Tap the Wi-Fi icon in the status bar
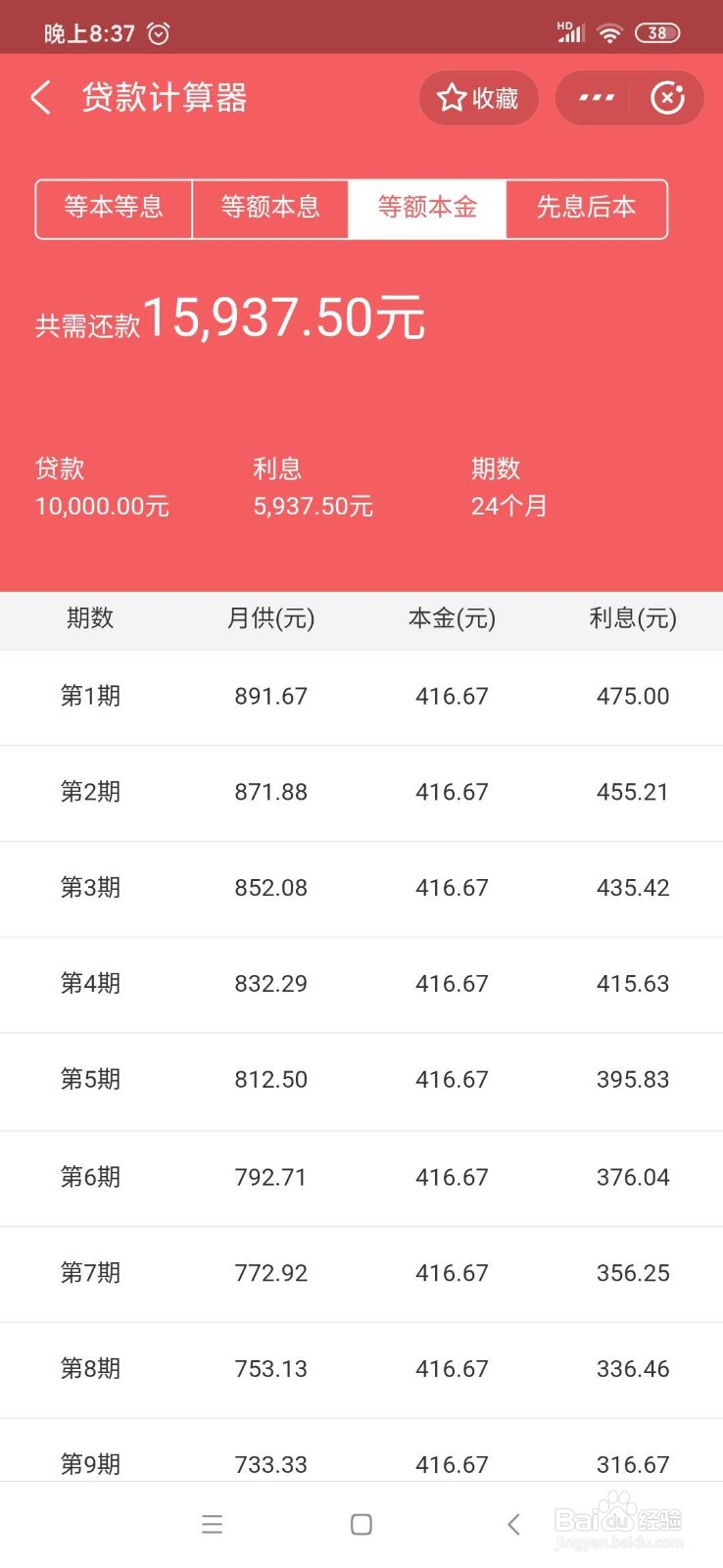Screen dimensions: 723x1568 pos(609,32)
